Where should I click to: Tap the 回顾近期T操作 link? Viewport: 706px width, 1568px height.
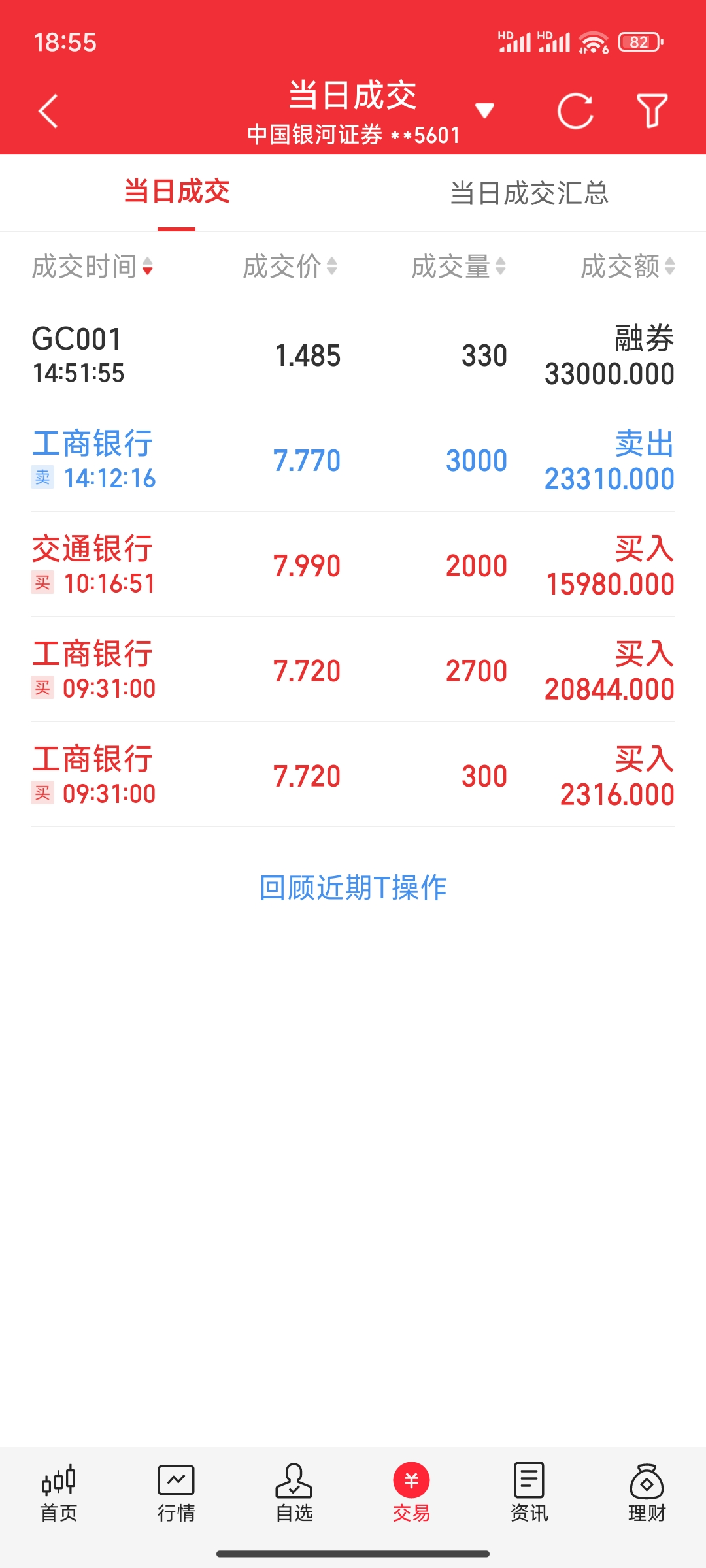point(353,888)
